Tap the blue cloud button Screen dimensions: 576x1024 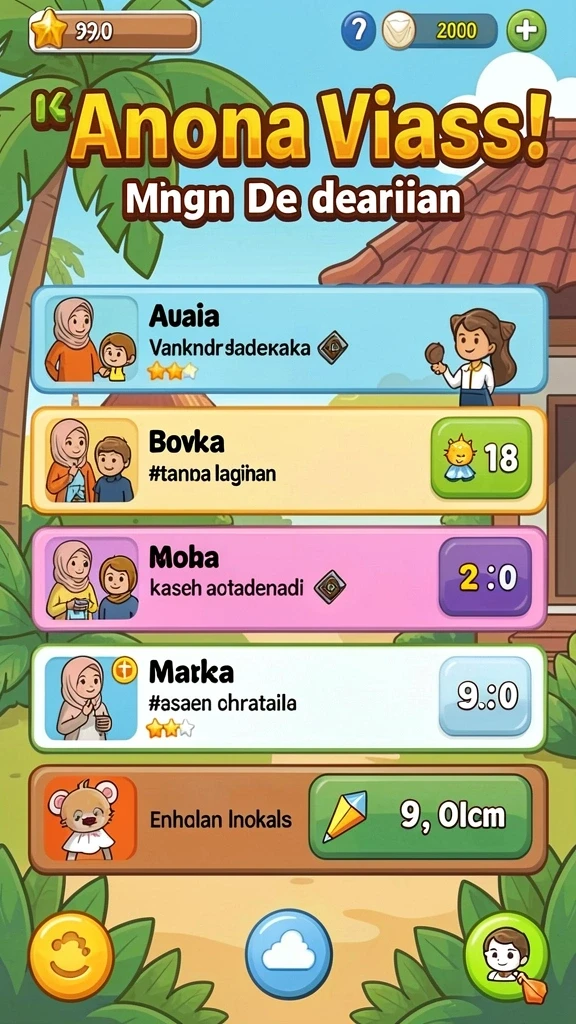289,954
